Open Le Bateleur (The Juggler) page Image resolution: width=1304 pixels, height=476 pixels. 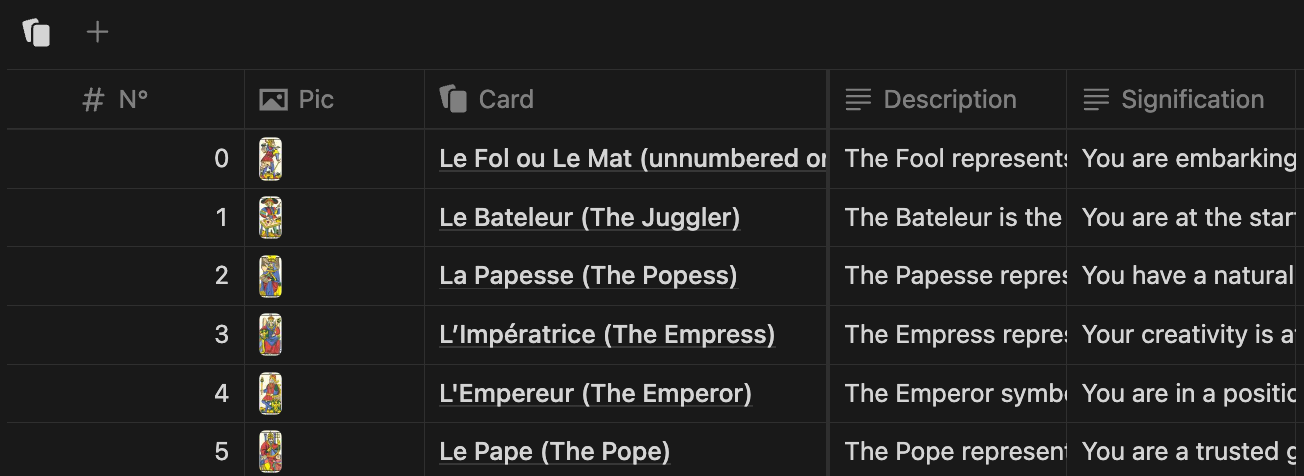pos(589,217)
